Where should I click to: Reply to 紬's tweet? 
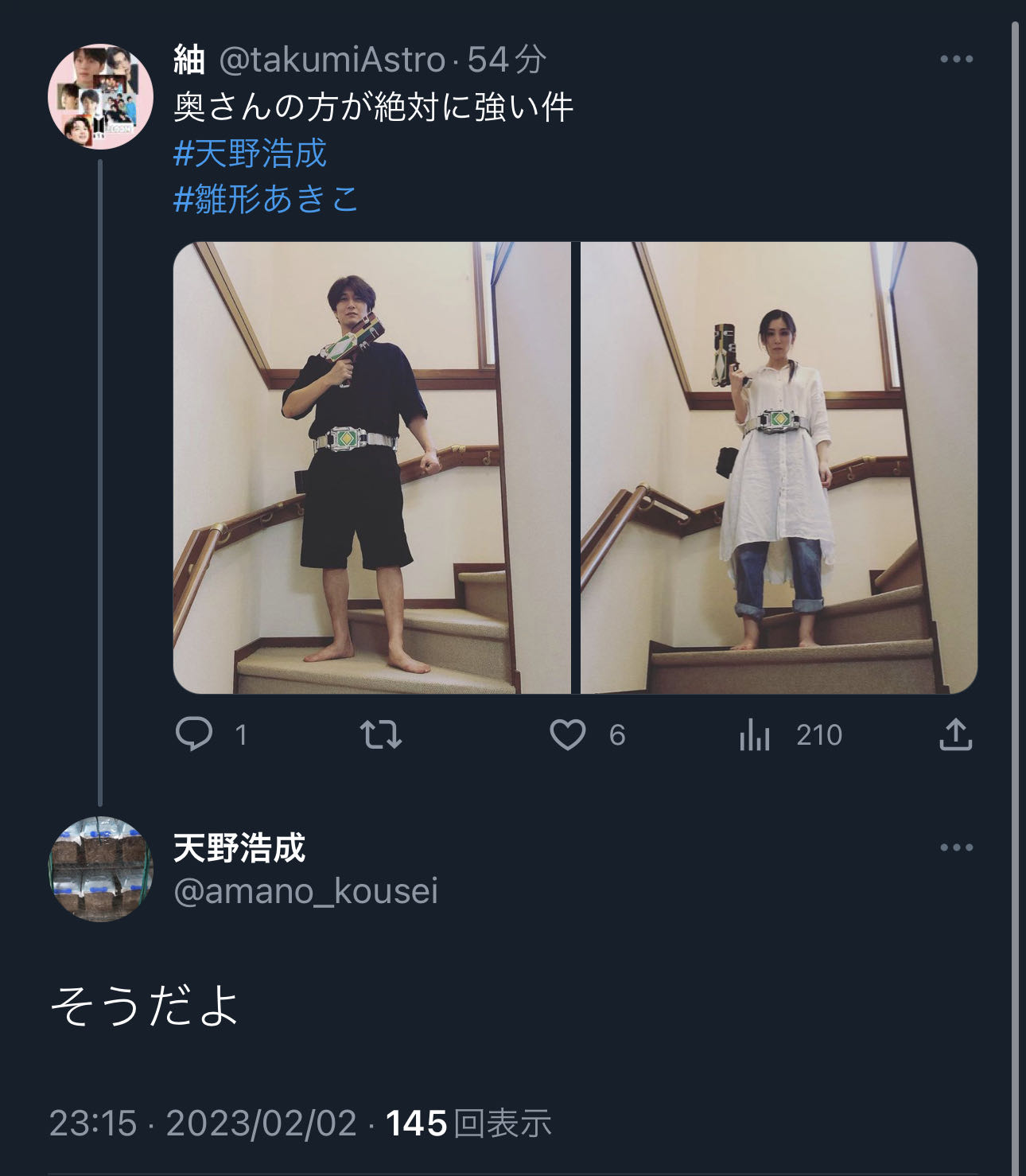pos(194,734)
